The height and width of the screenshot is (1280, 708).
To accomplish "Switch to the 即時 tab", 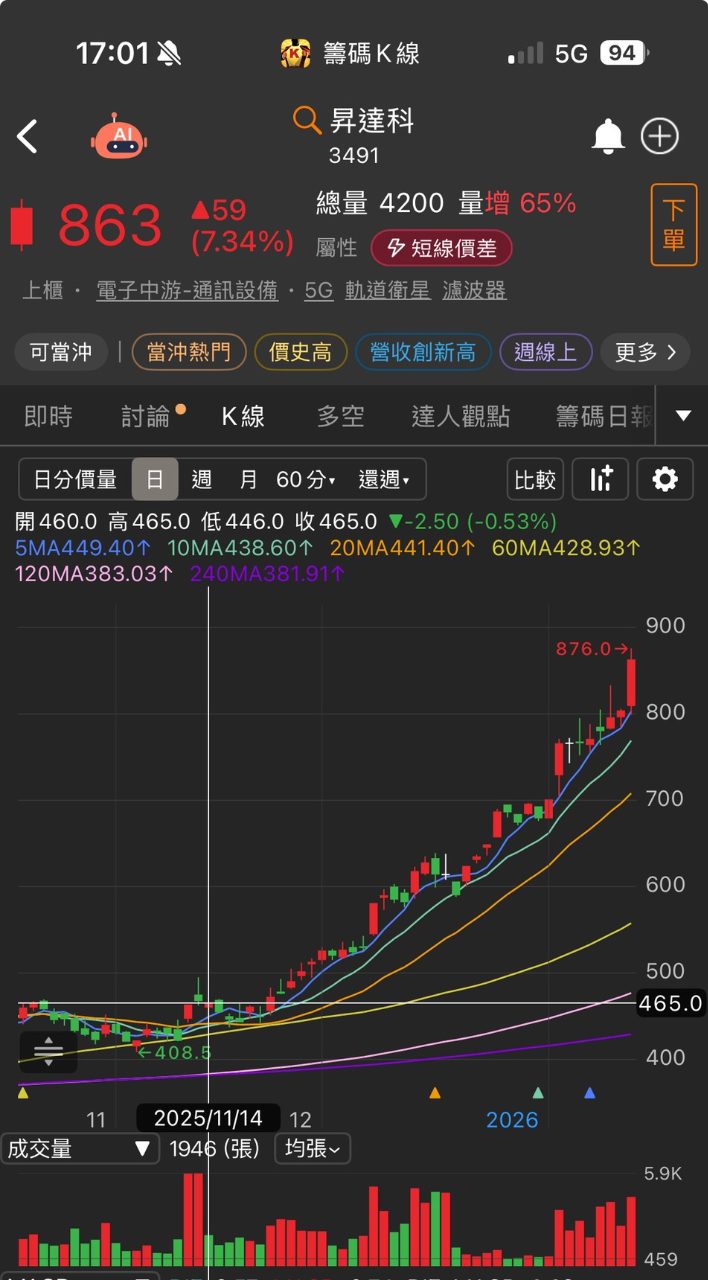I will tap(48, 416).
